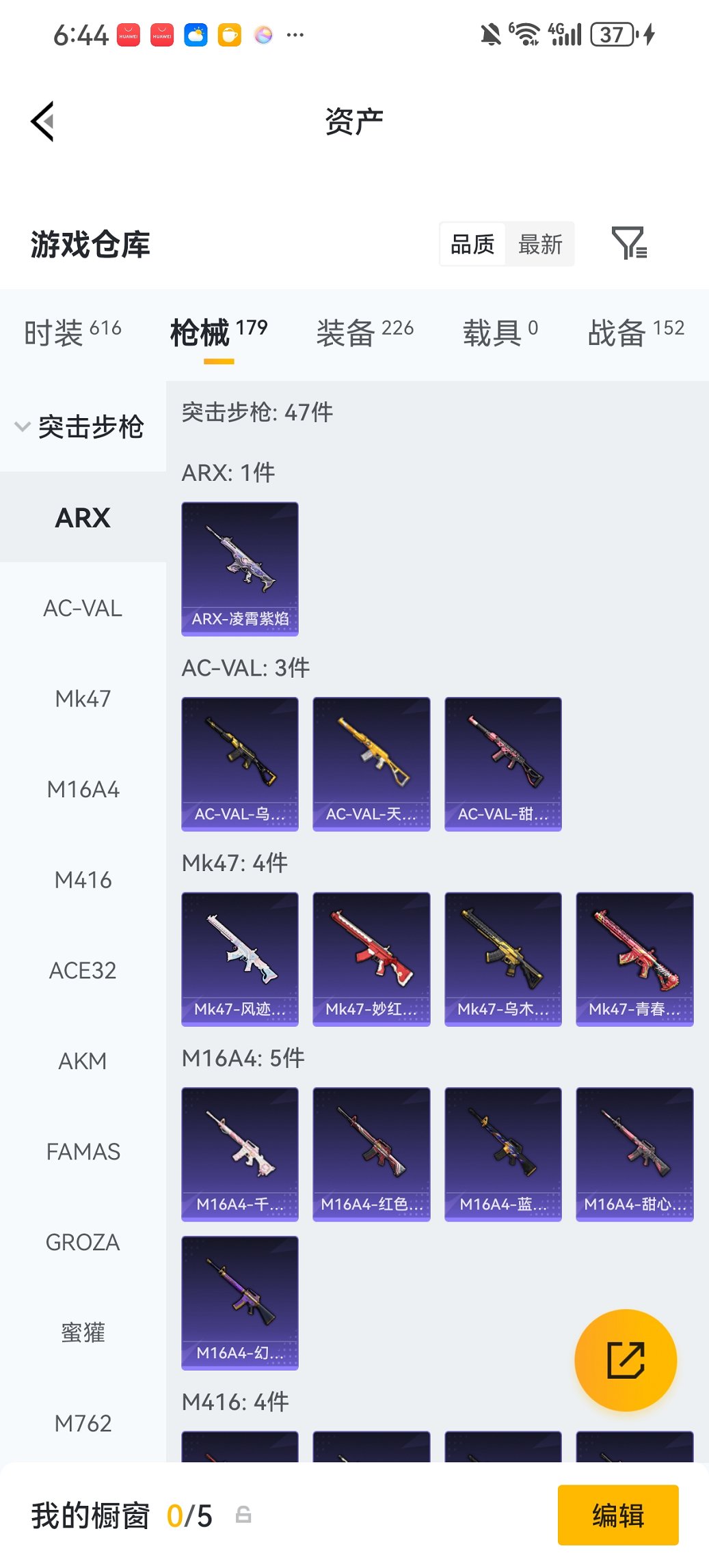
Task: Switch to the 战备 tab
Action: tap(635, 333)
